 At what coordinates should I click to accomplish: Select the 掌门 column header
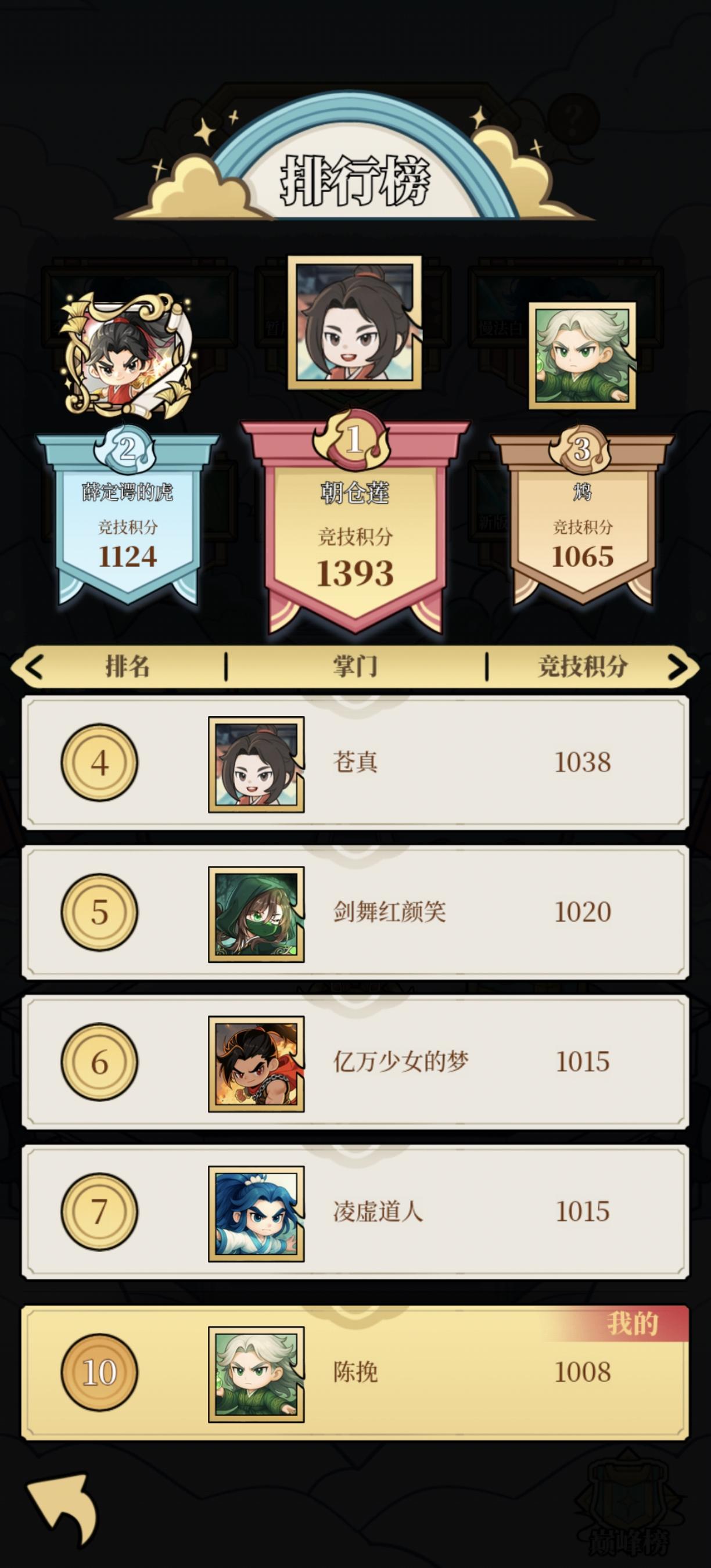[x=355, y=667]
